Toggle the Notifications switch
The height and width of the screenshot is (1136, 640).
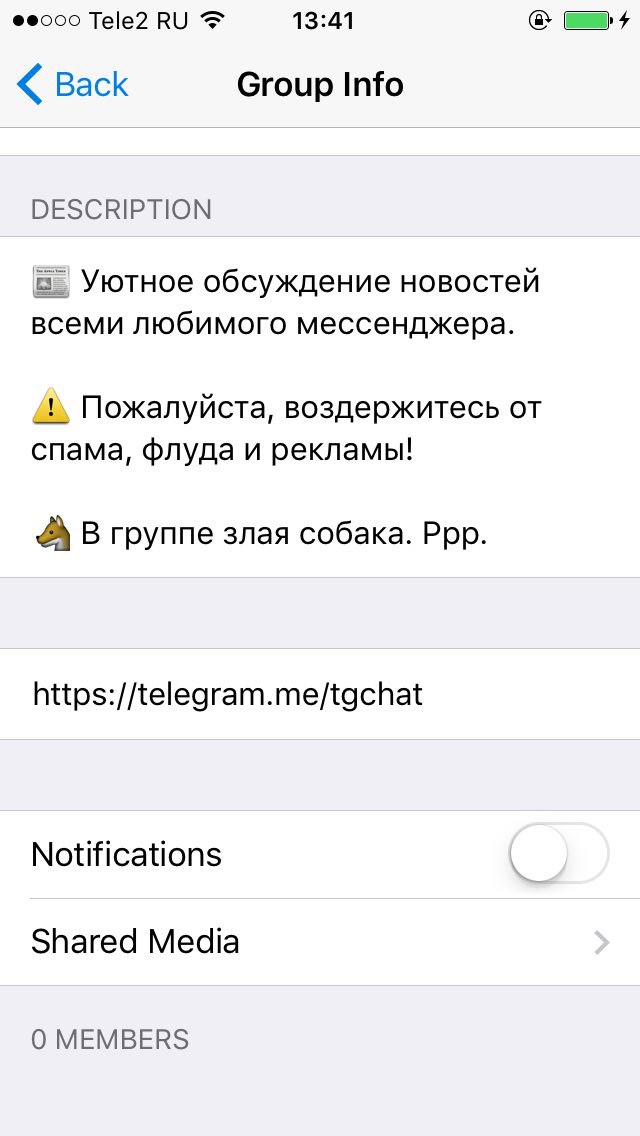pos(558,854)
